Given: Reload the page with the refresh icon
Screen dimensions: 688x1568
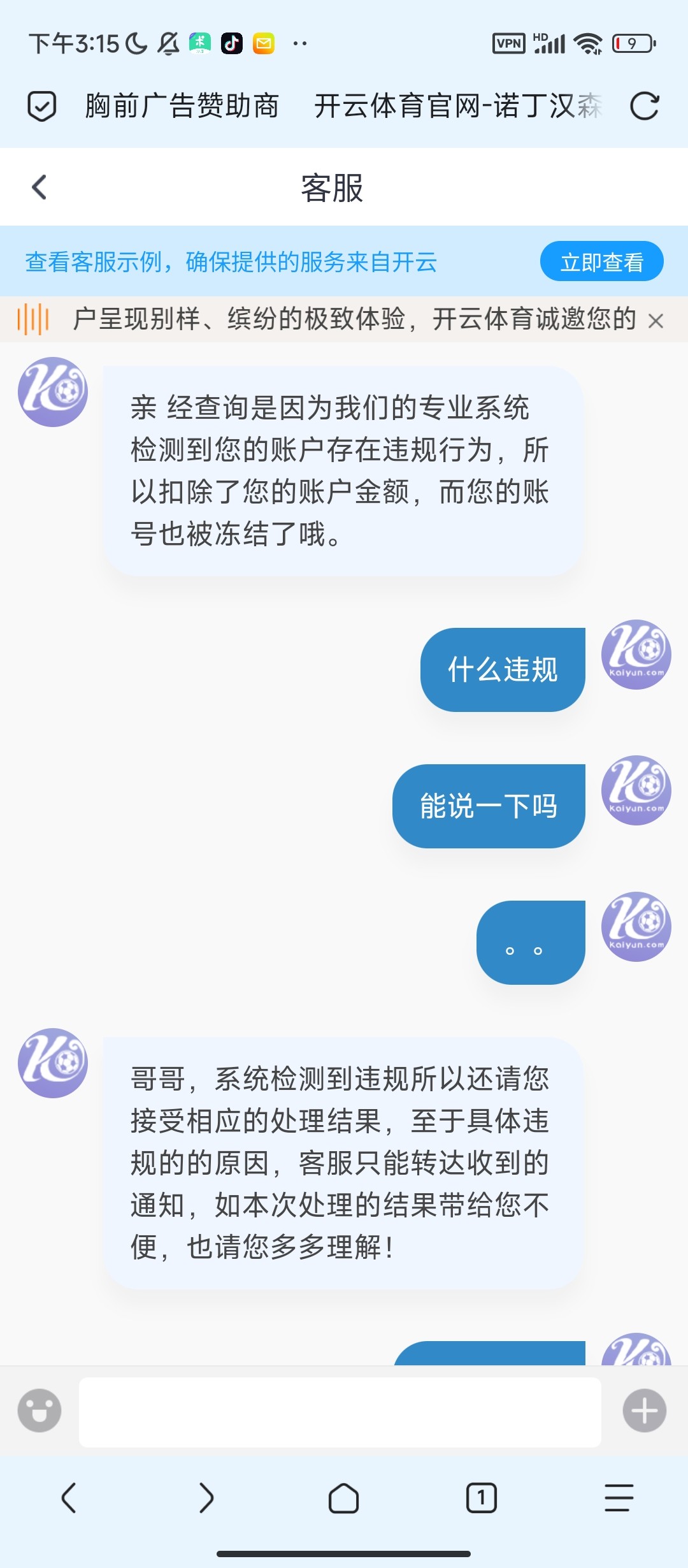Looking at the screenshot, I should pyautogui.click(x=645, y=107).
